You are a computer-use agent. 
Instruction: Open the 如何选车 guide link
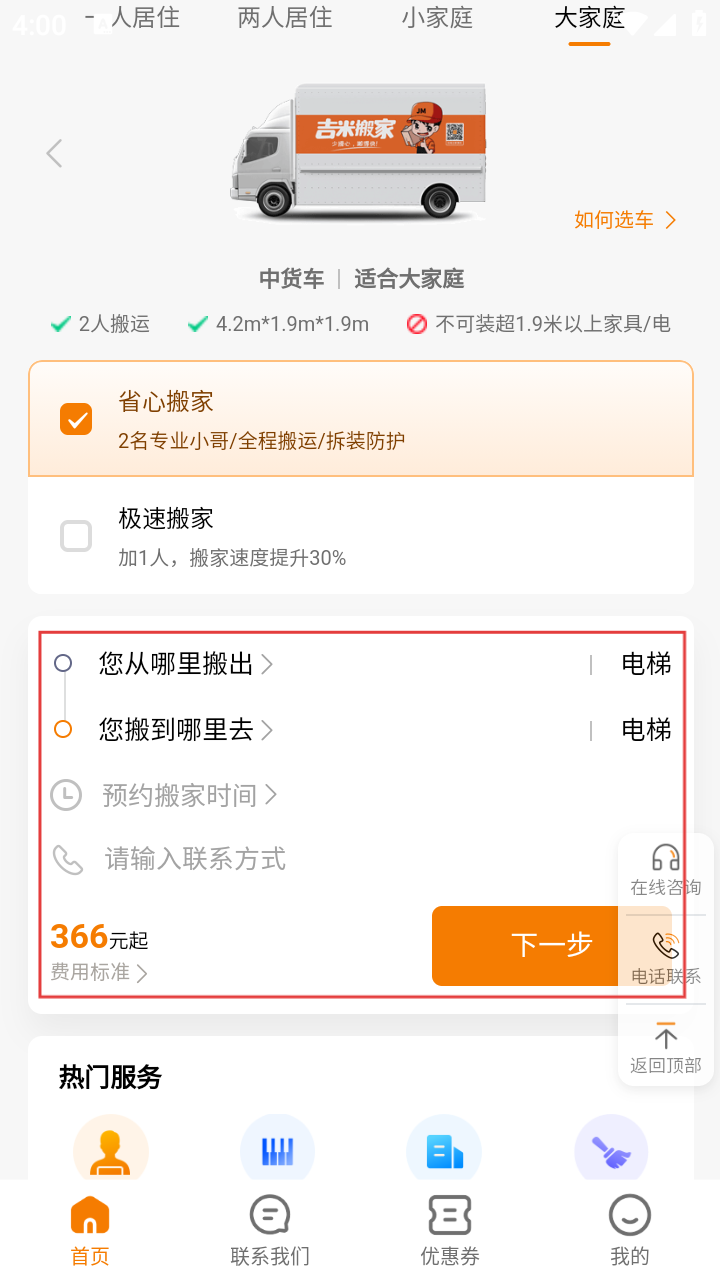tap(626, 220)
